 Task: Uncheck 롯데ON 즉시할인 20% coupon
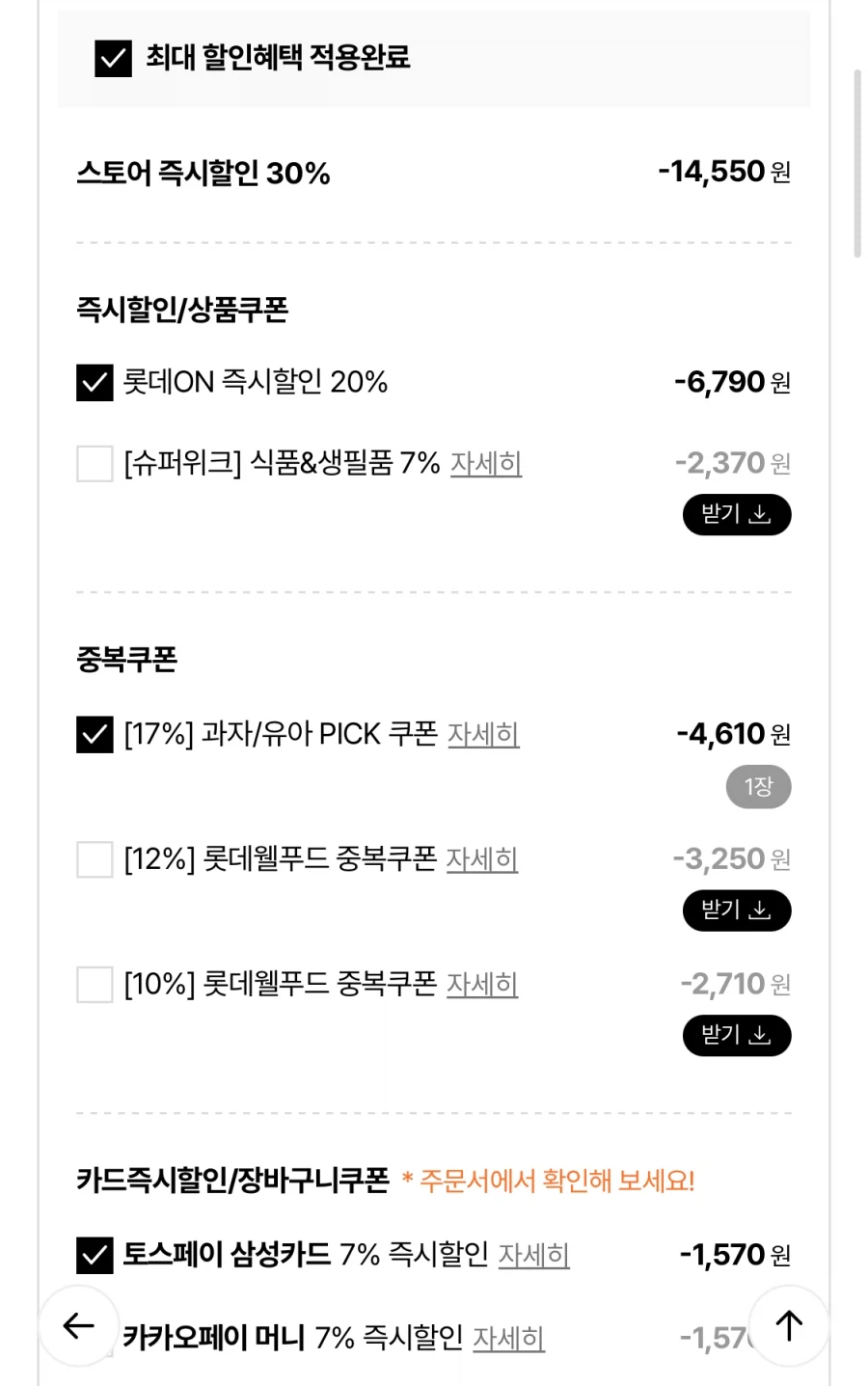pos(94,382)
